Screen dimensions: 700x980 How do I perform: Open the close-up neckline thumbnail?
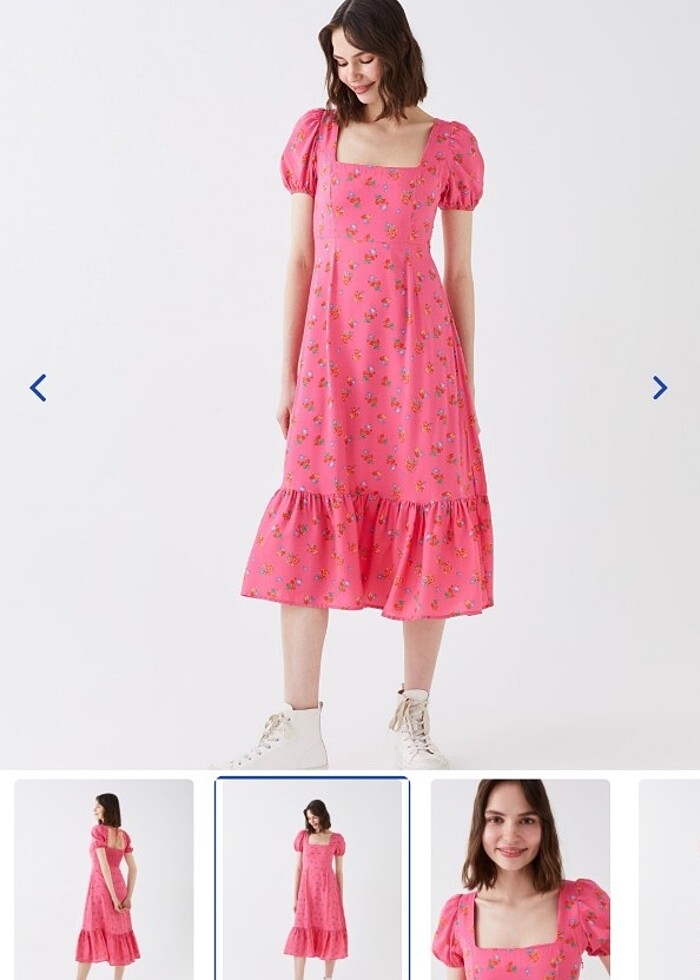pos(520,879)
